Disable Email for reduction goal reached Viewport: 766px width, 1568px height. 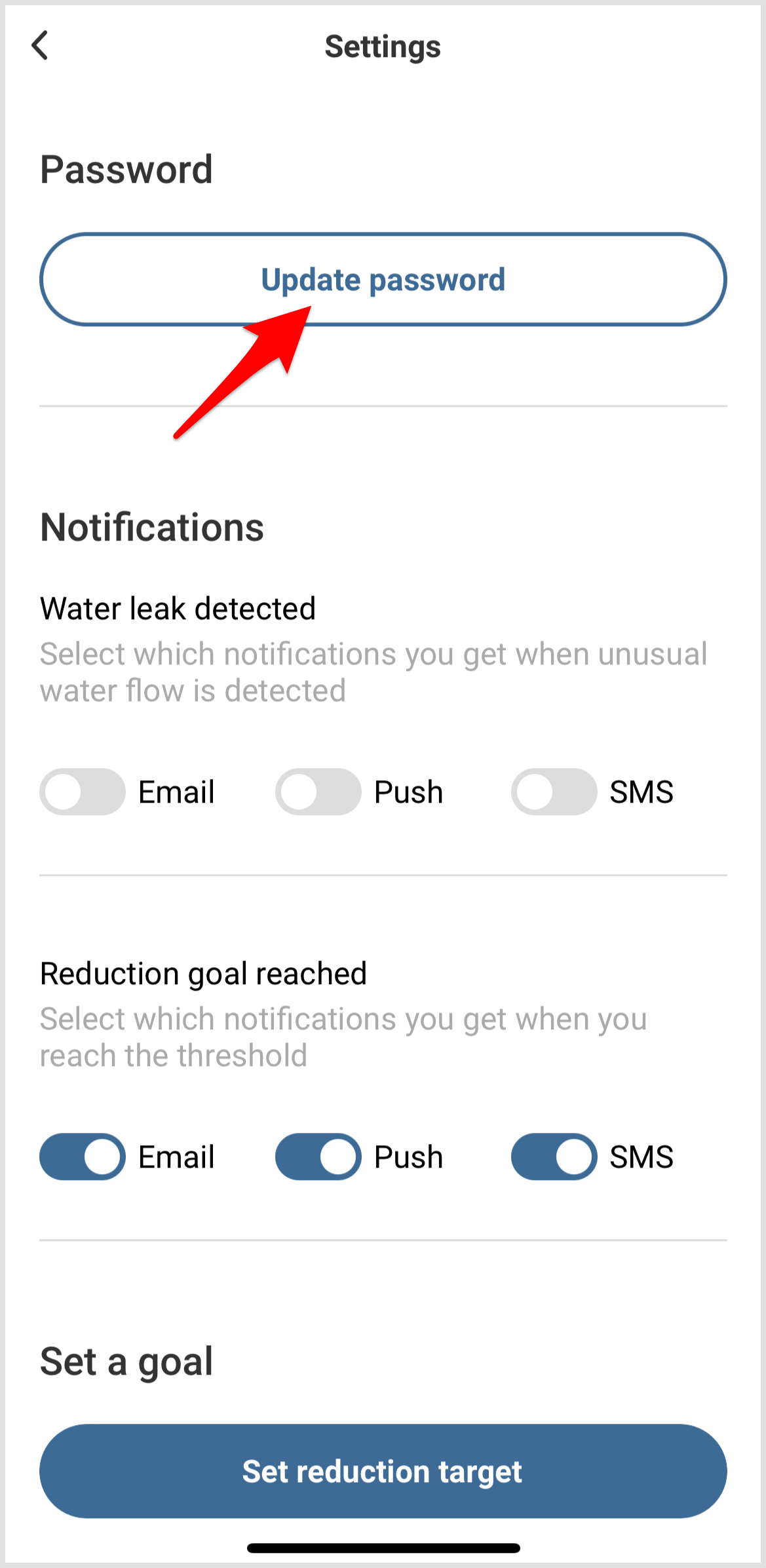click(83, 1157)
